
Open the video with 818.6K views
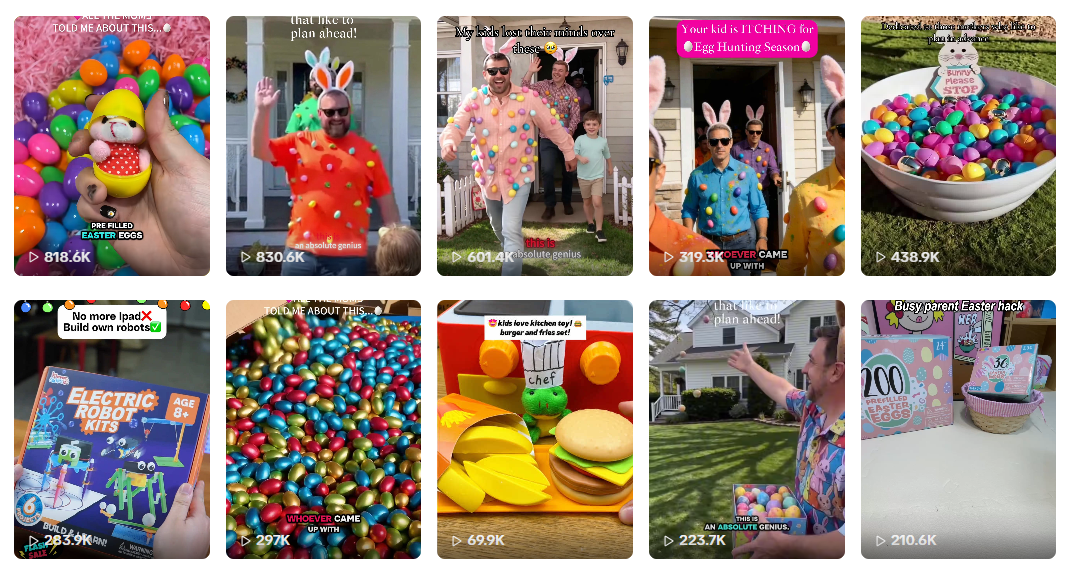[x=111, y=146]
